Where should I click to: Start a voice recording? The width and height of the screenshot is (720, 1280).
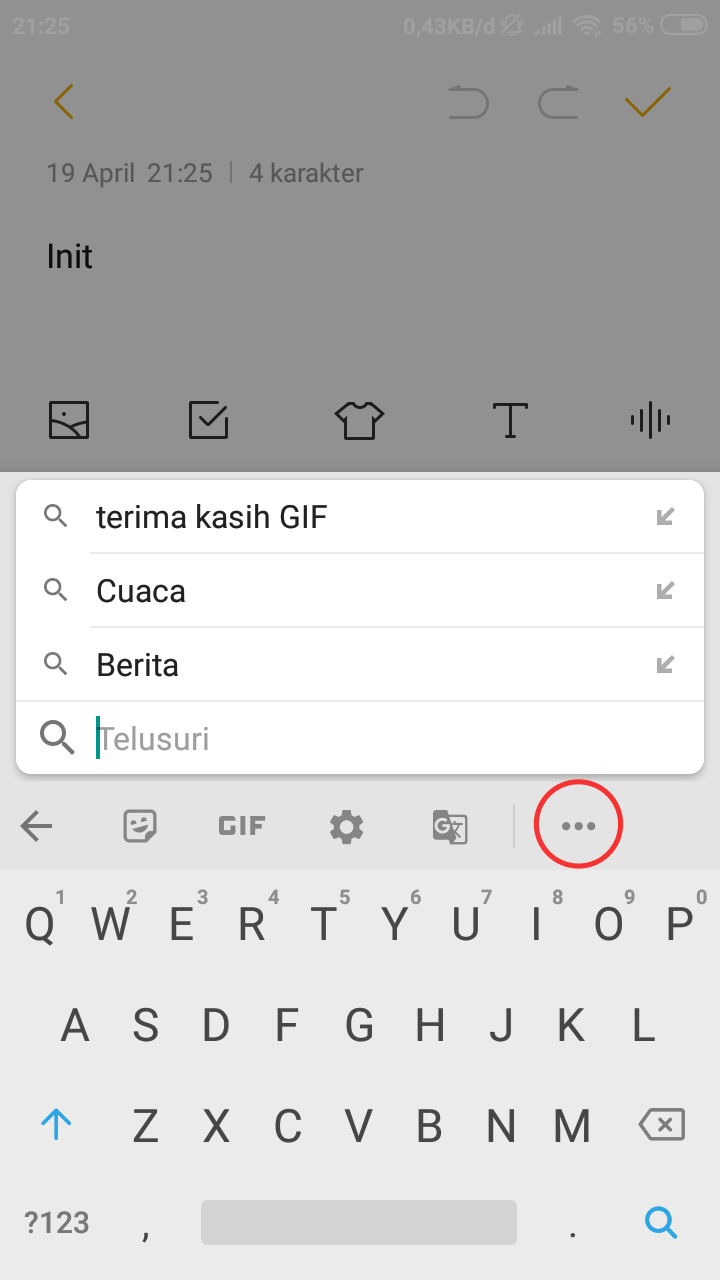650,420
